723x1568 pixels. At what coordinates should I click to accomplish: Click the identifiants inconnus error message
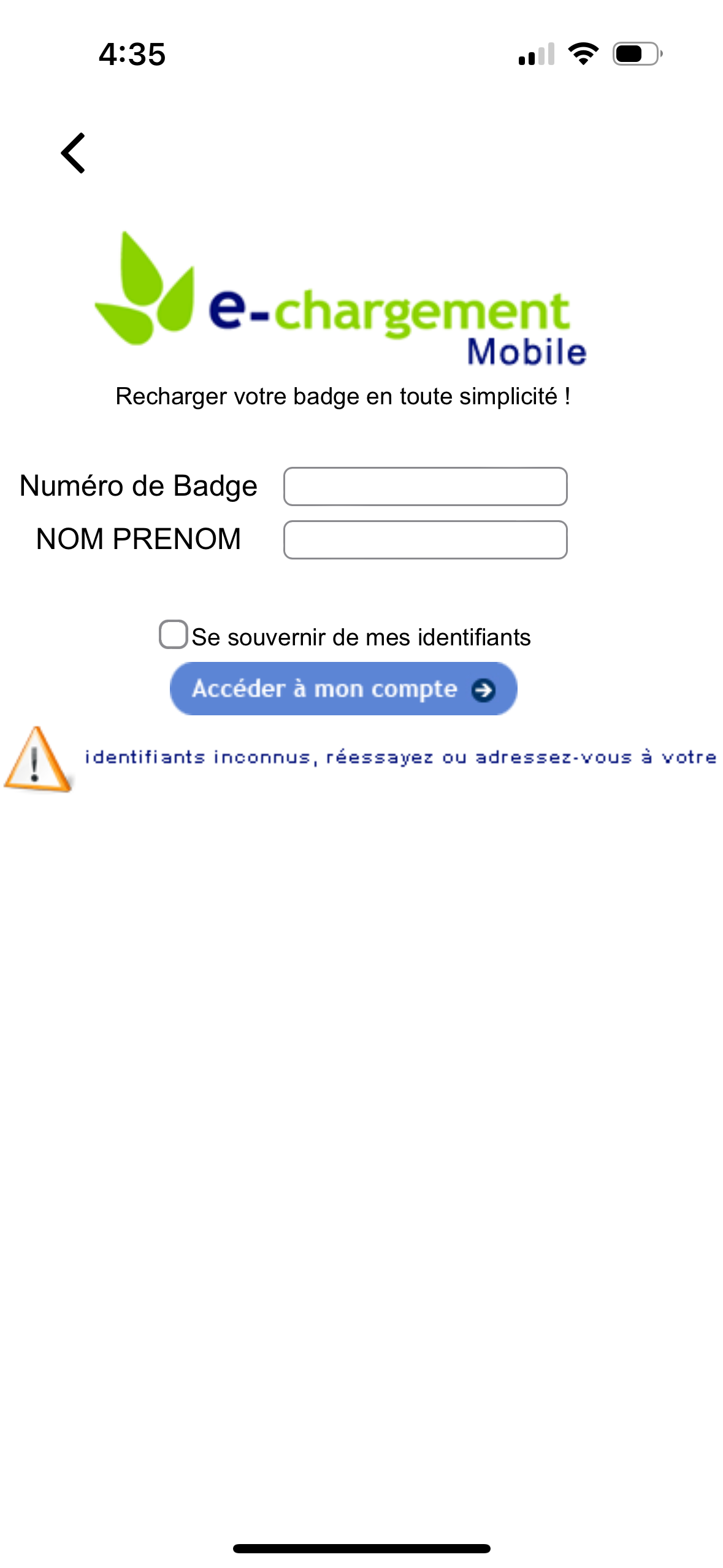(399, 757)
